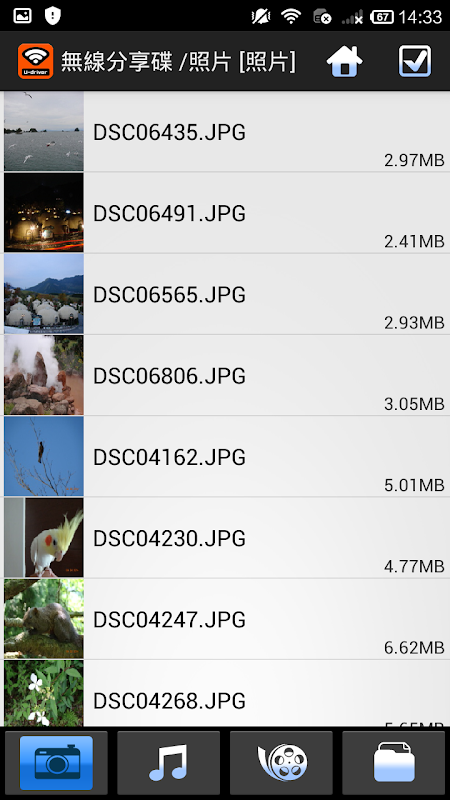Screen dimensions: 450x800
Task: Switch to the music tab
Action: (x=168, y=763)
